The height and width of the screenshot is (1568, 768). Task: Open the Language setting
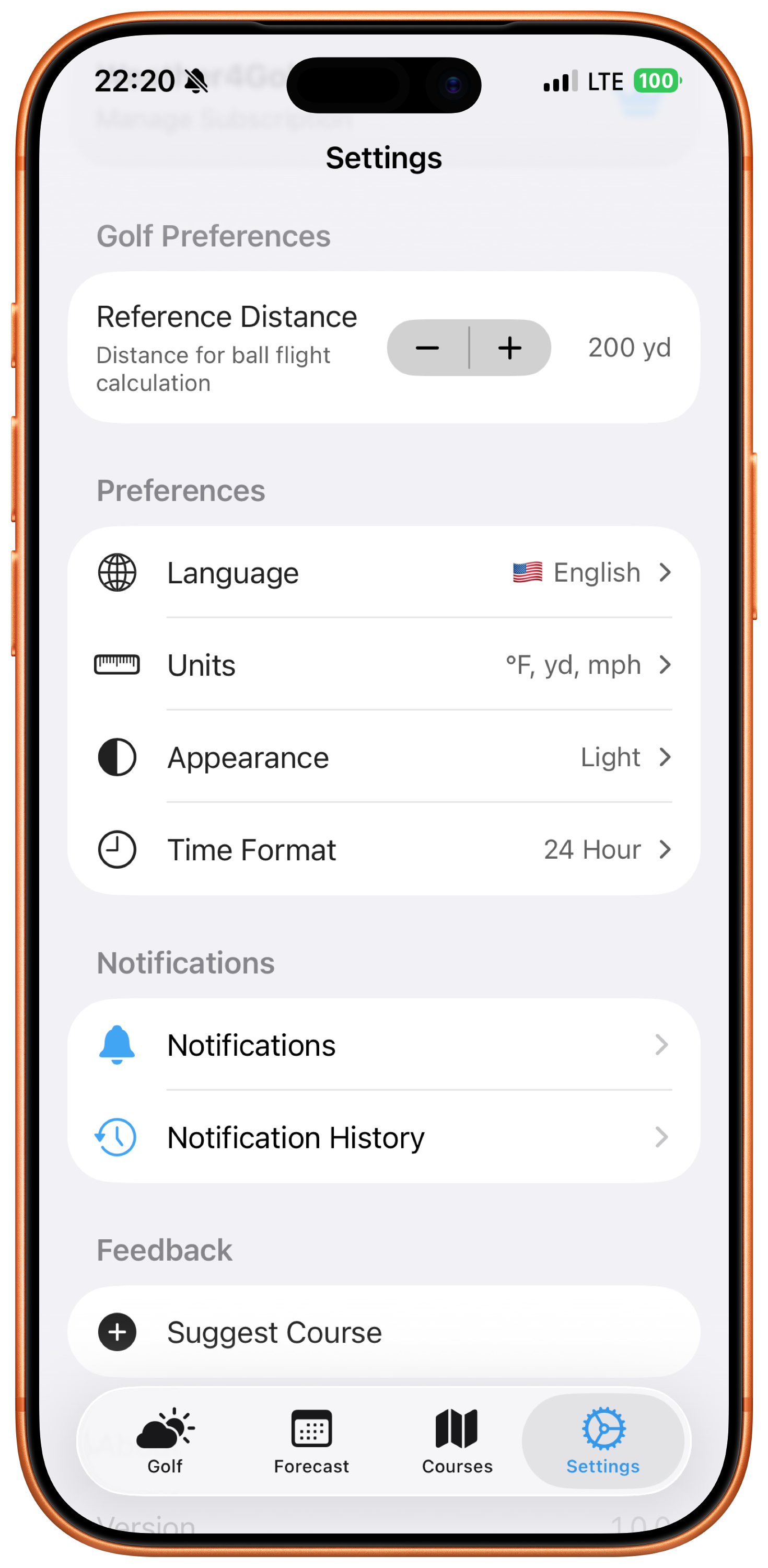coord(383,573)
